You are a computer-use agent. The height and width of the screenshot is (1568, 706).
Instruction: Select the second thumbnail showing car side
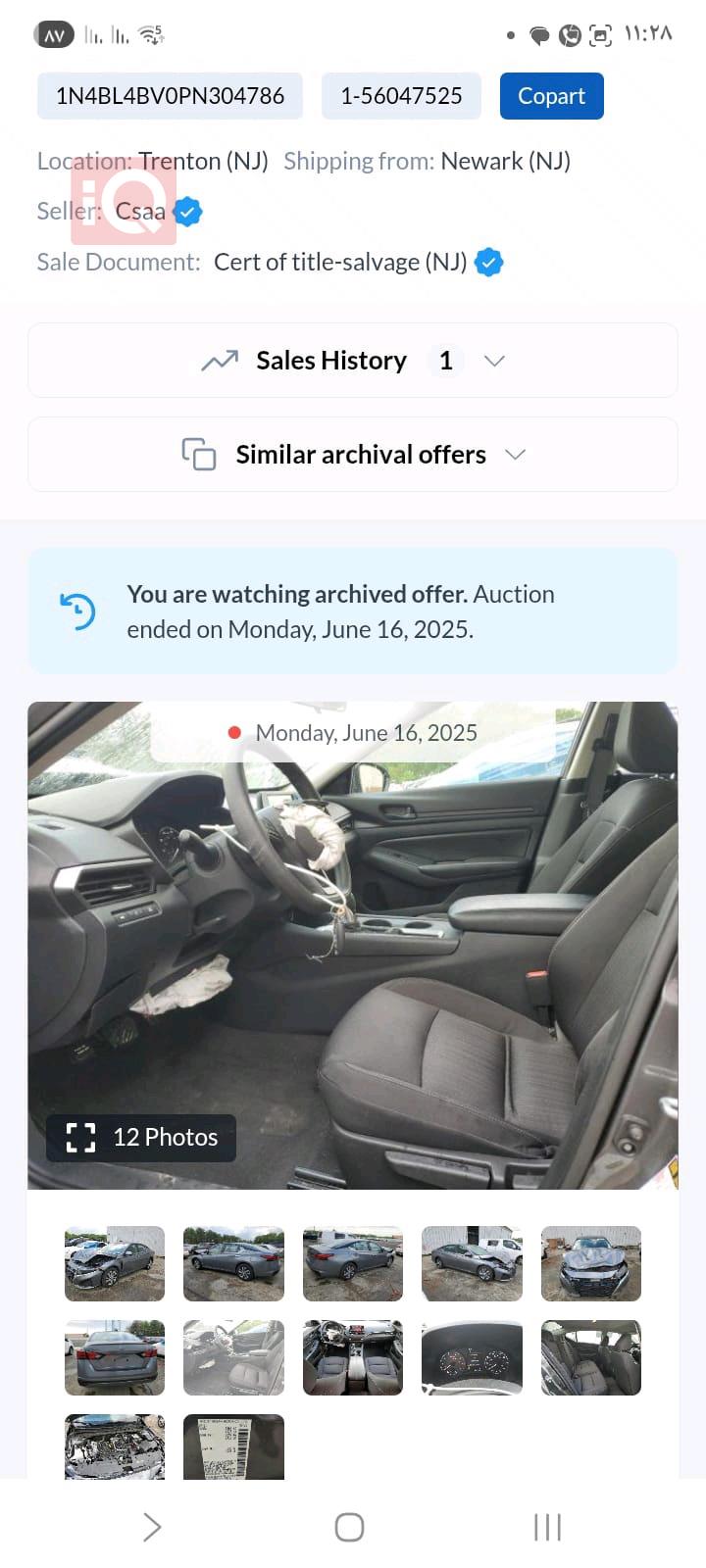click(x=233, y=1263)
